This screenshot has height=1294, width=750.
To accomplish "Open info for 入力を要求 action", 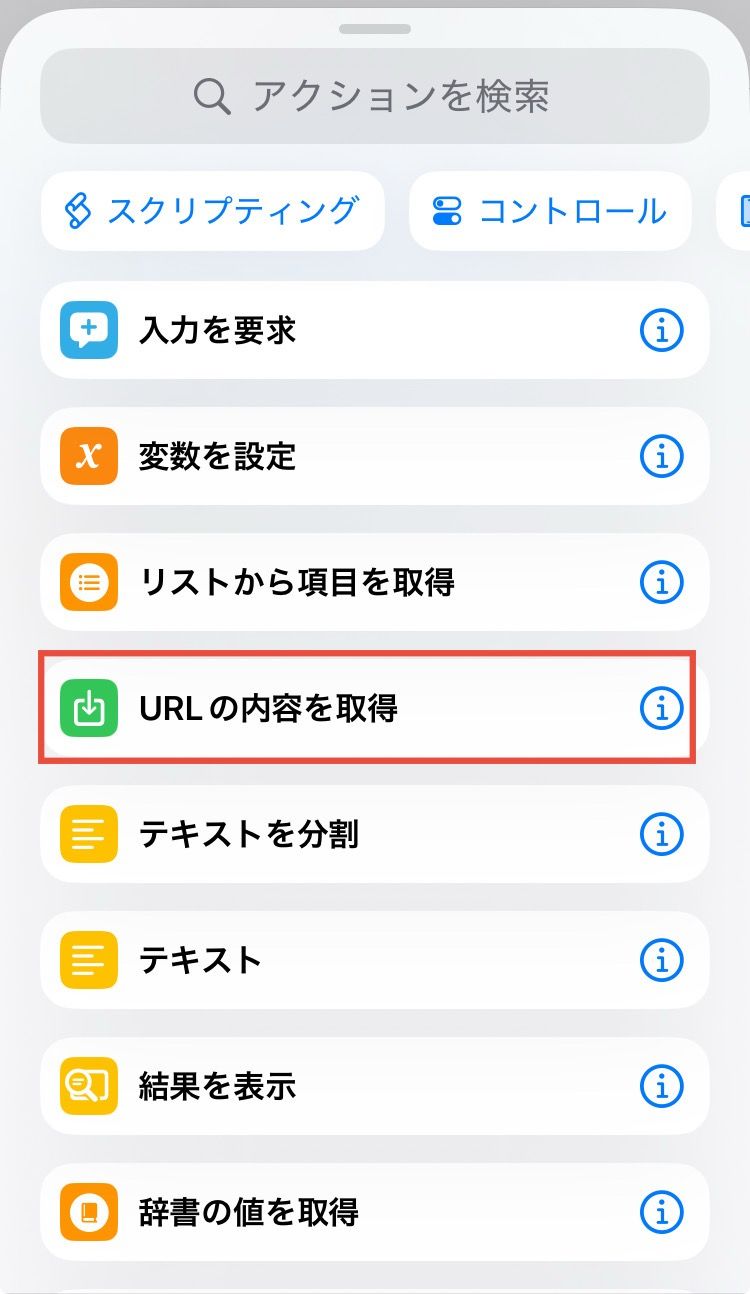I will pos(661,330).
